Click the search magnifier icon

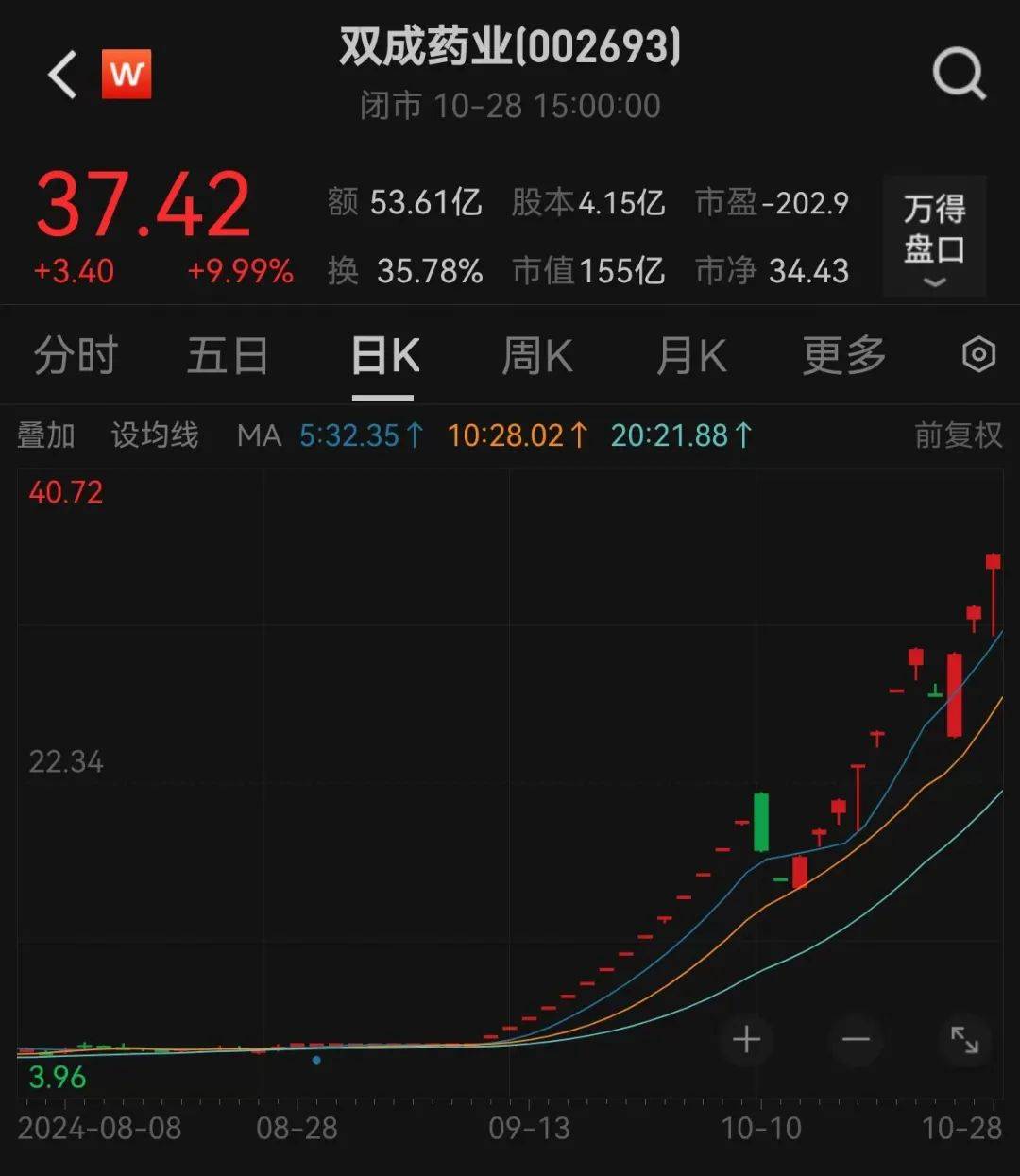click(x=960, y=73)
